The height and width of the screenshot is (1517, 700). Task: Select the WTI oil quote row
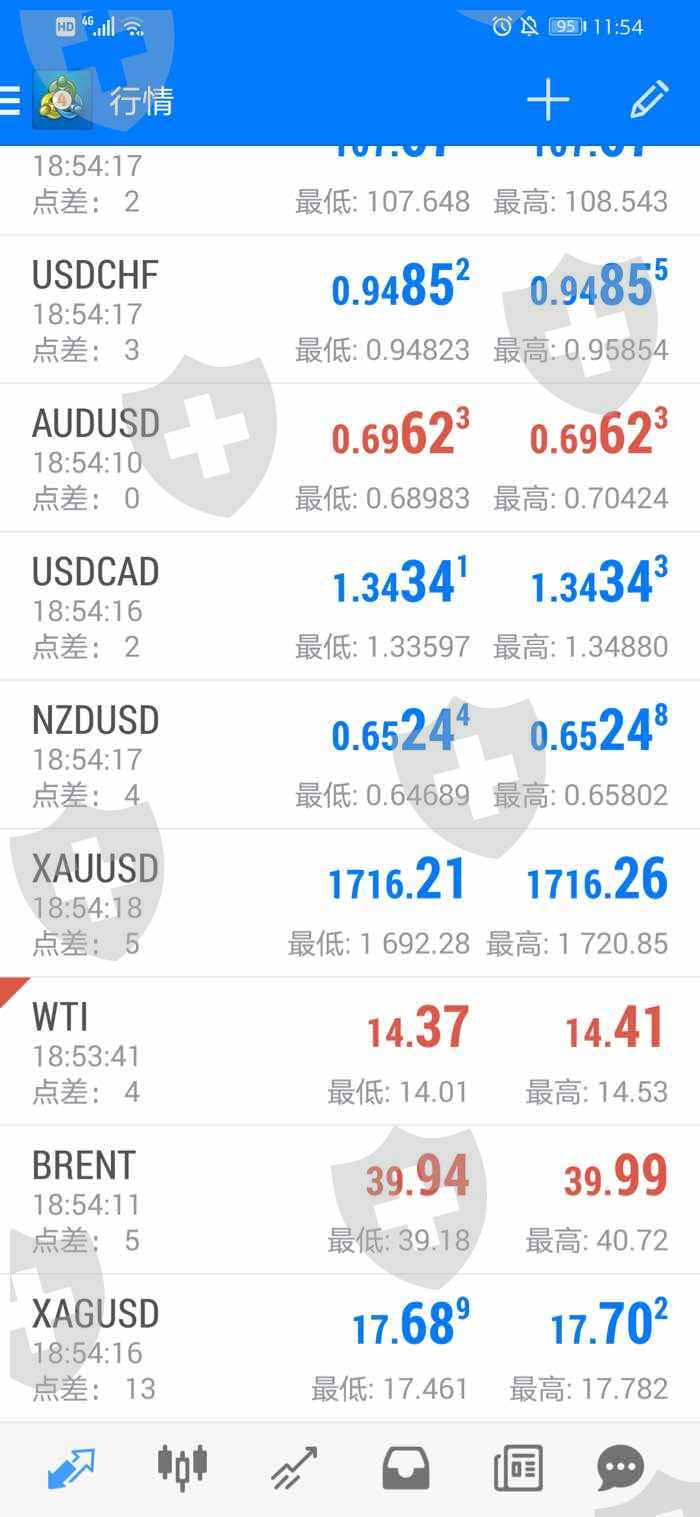[350, 1051]
